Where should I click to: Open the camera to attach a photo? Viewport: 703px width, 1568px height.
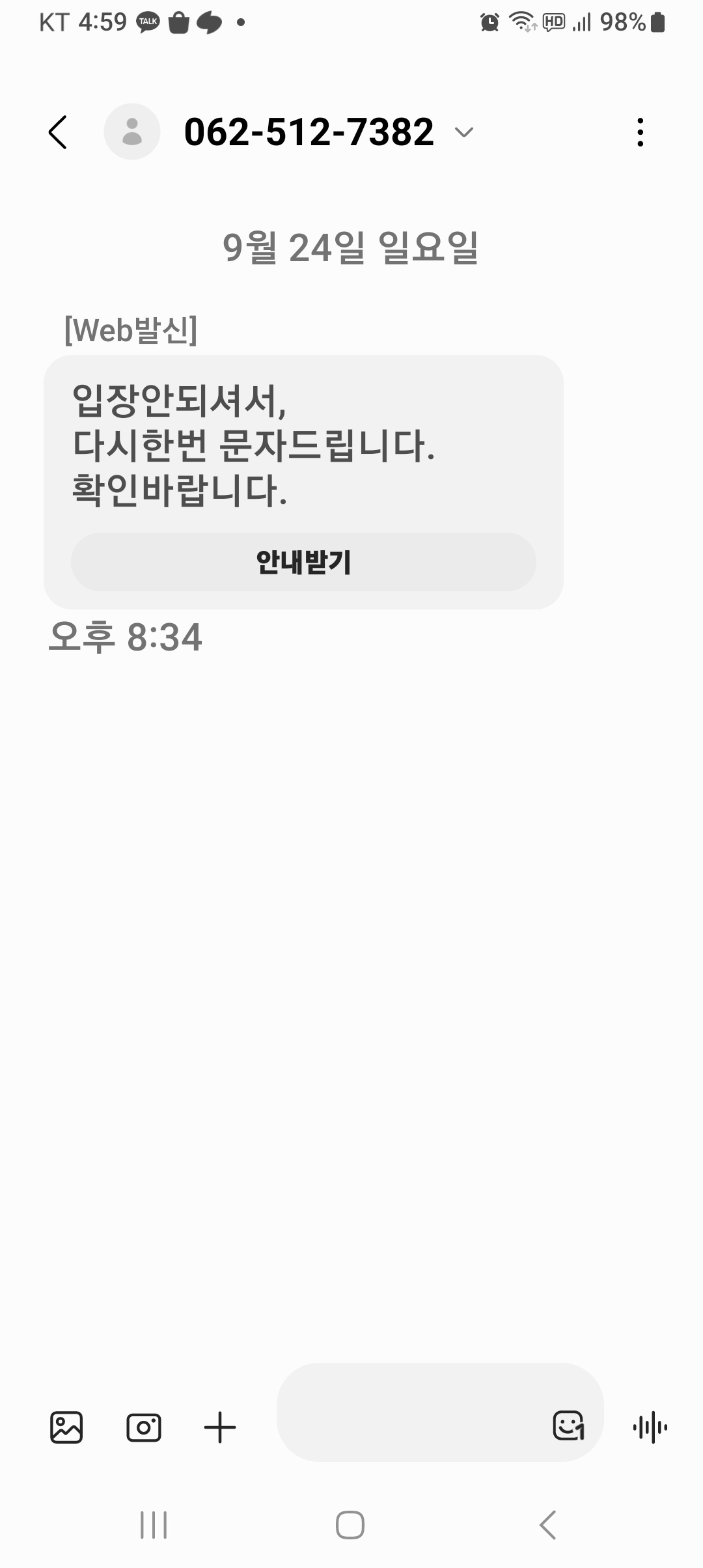click(143, 1428)
